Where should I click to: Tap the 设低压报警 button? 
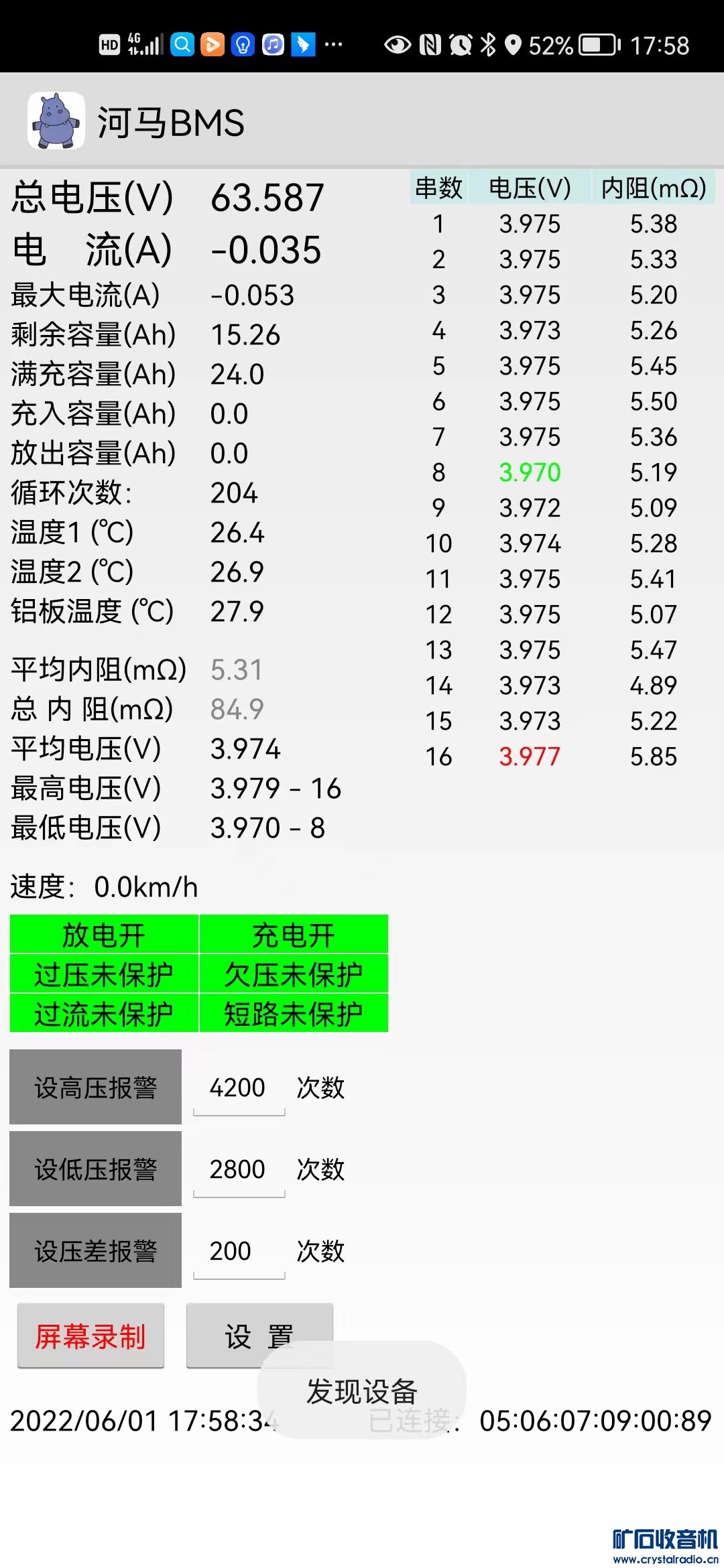point(95,1169)
